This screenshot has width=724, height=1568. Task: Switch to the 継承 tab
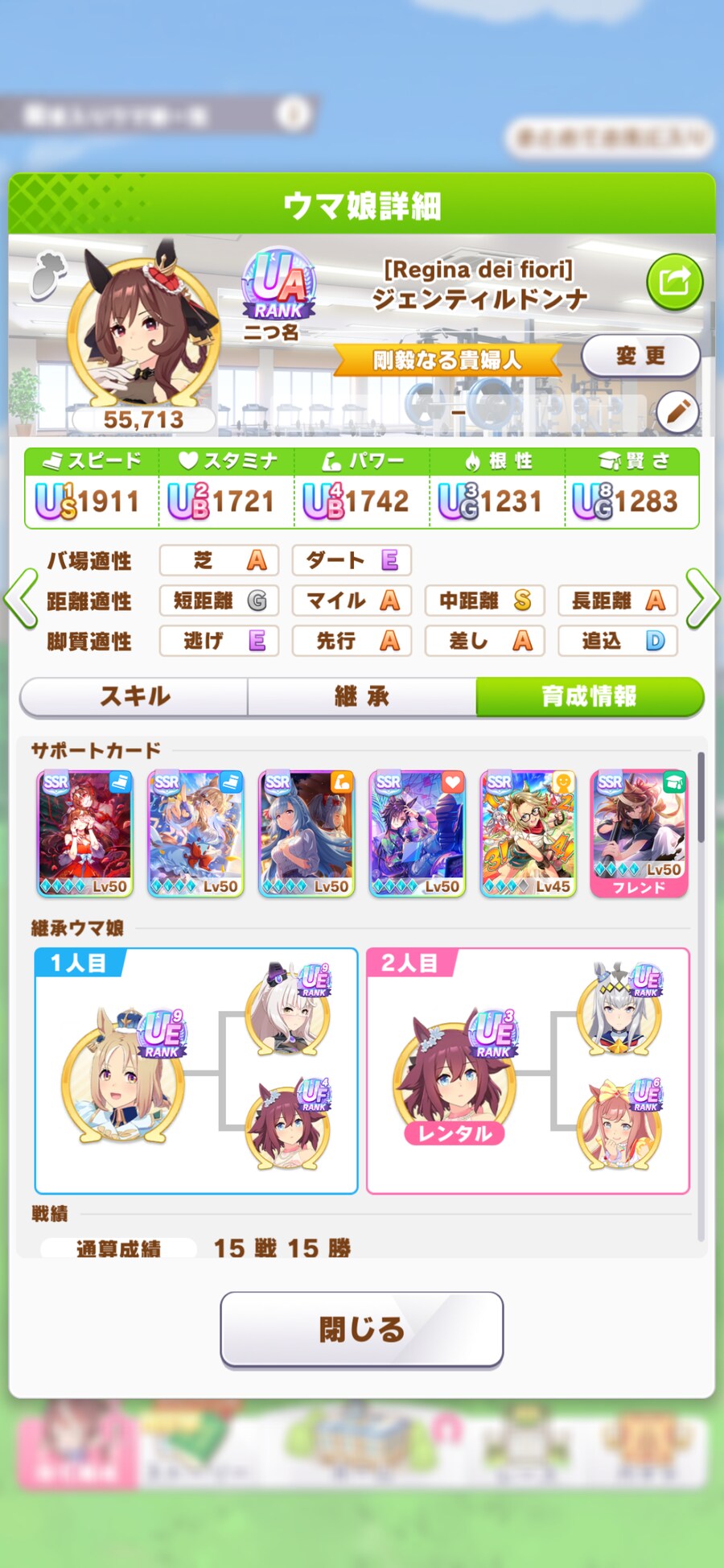362,696
